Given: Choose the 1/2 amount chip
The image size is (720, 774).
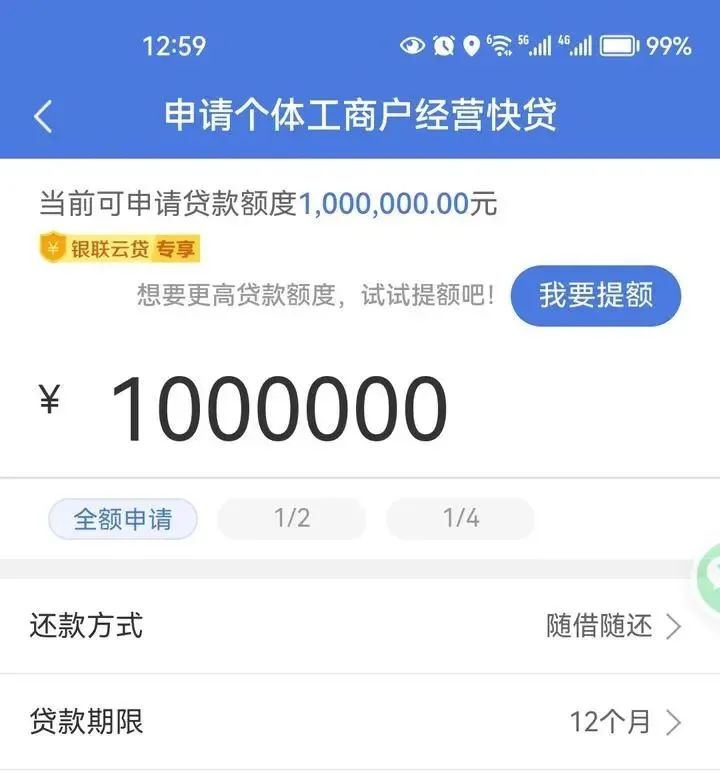Looking at the screenshot, I should [x=292, y=519].
